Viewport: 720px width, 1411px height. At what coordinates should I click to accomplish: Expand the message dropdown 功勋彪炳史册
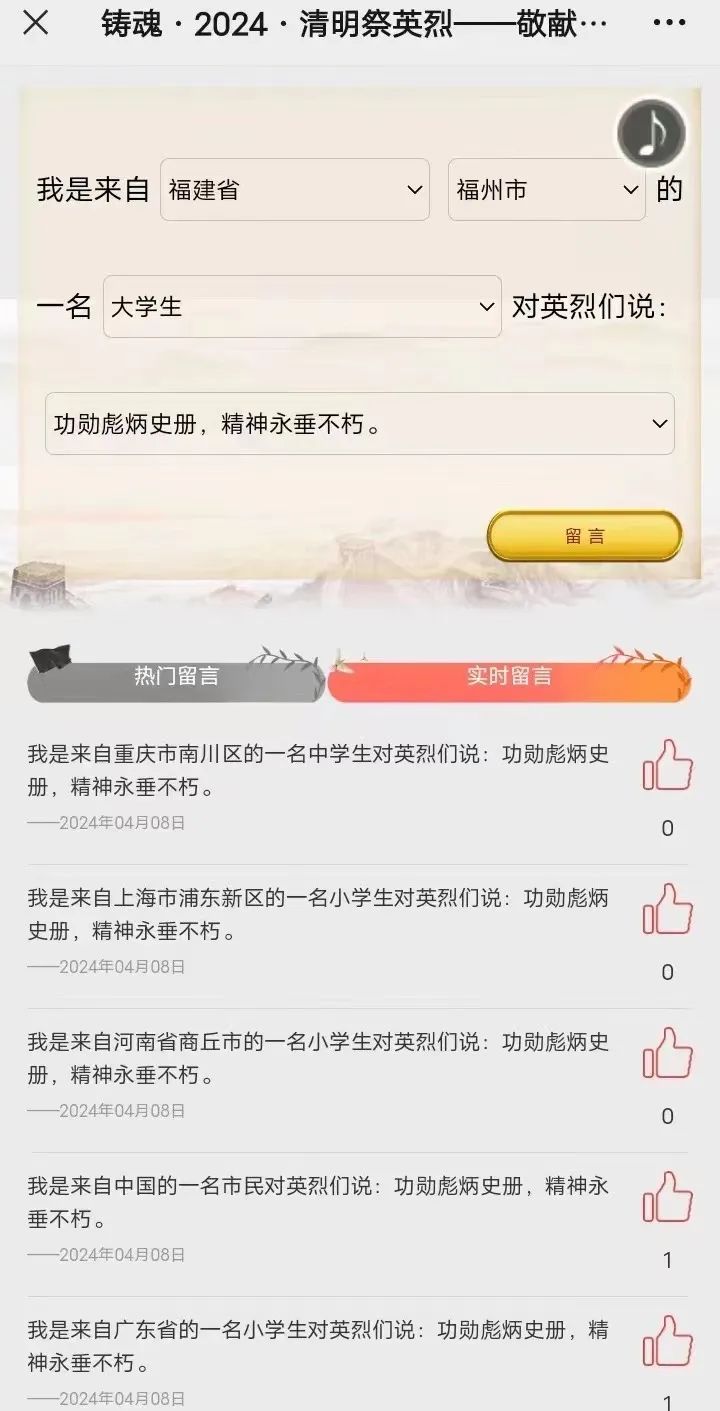point(360,424)
